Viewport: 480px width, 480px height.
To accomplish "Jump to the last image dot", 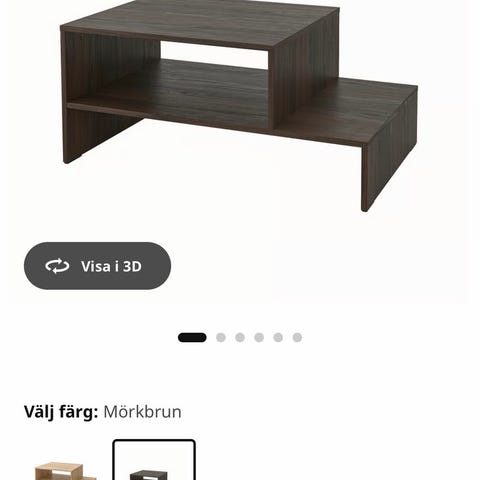I will pos(297,338).
